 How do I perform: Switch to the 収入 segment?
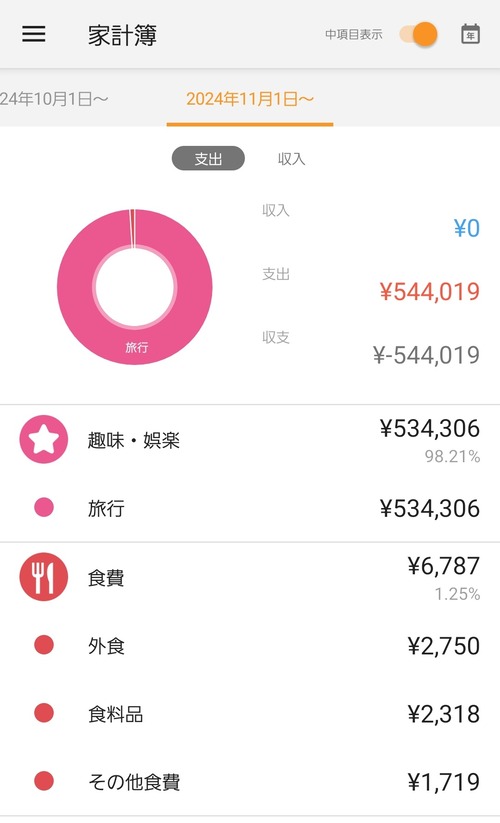tap(291, 159)
